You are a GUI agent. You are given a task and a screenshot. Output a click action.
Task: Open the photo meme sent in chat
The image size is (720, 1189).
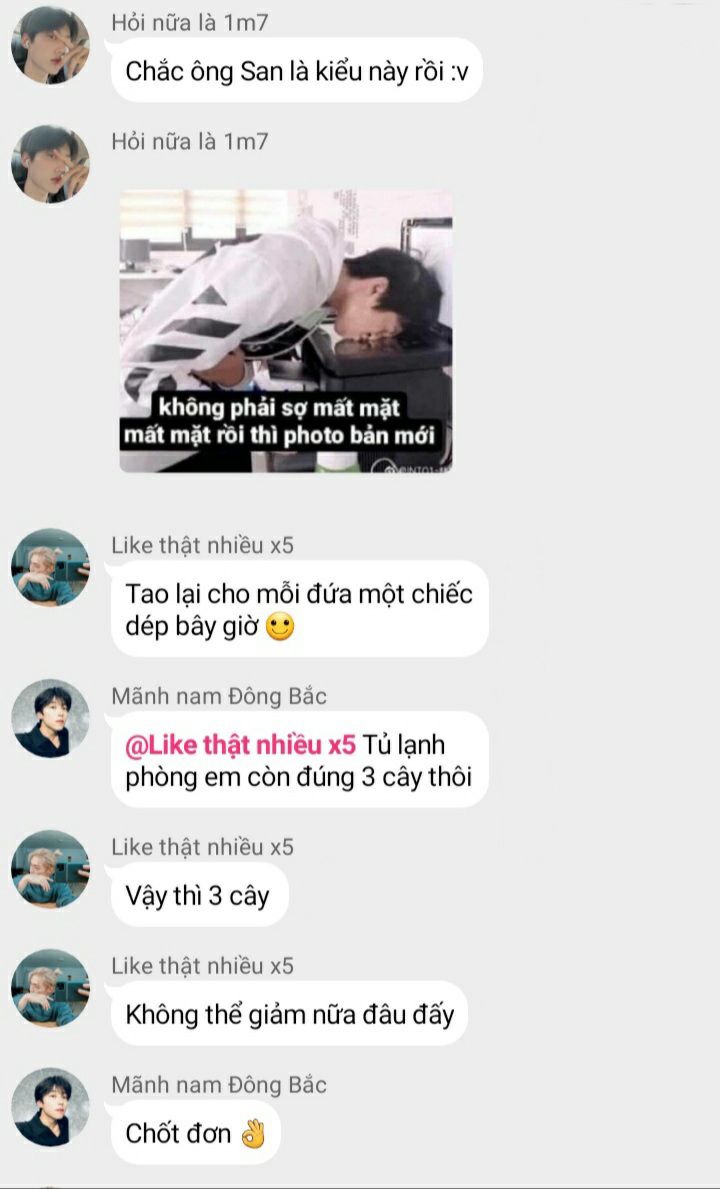click(286, 330)
